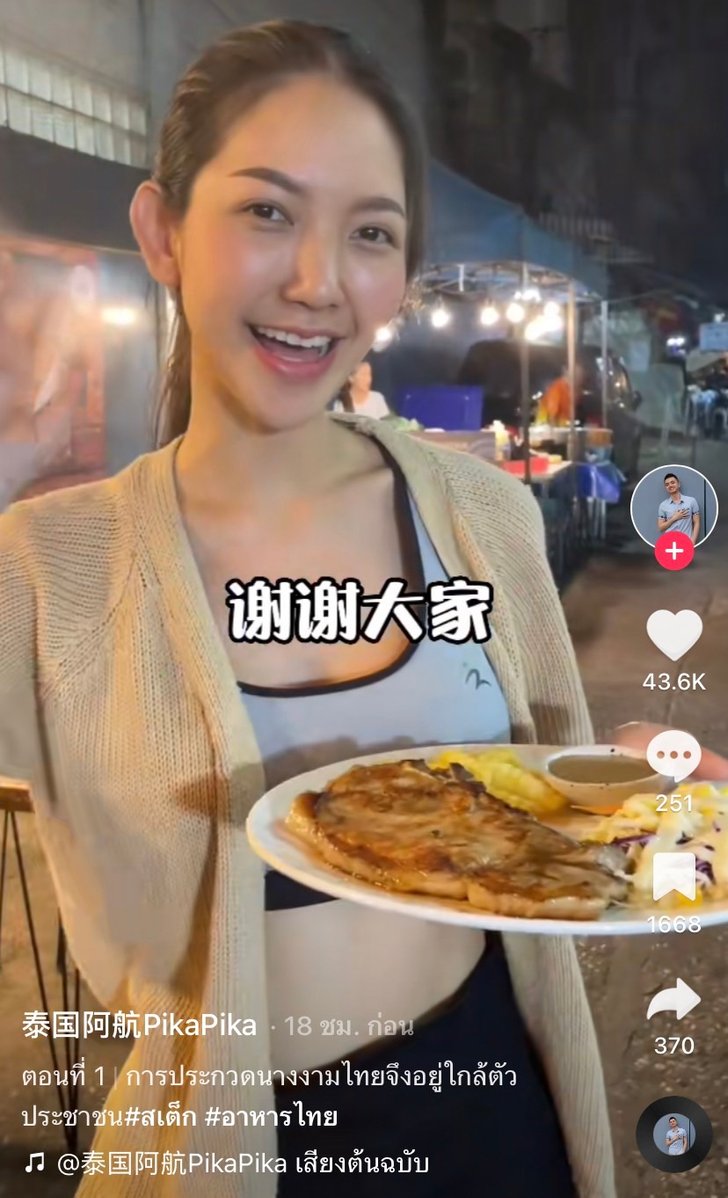Open the creator's profile avatar
The height and width of the screenshot is (1198, 728).
click(674, 506)
